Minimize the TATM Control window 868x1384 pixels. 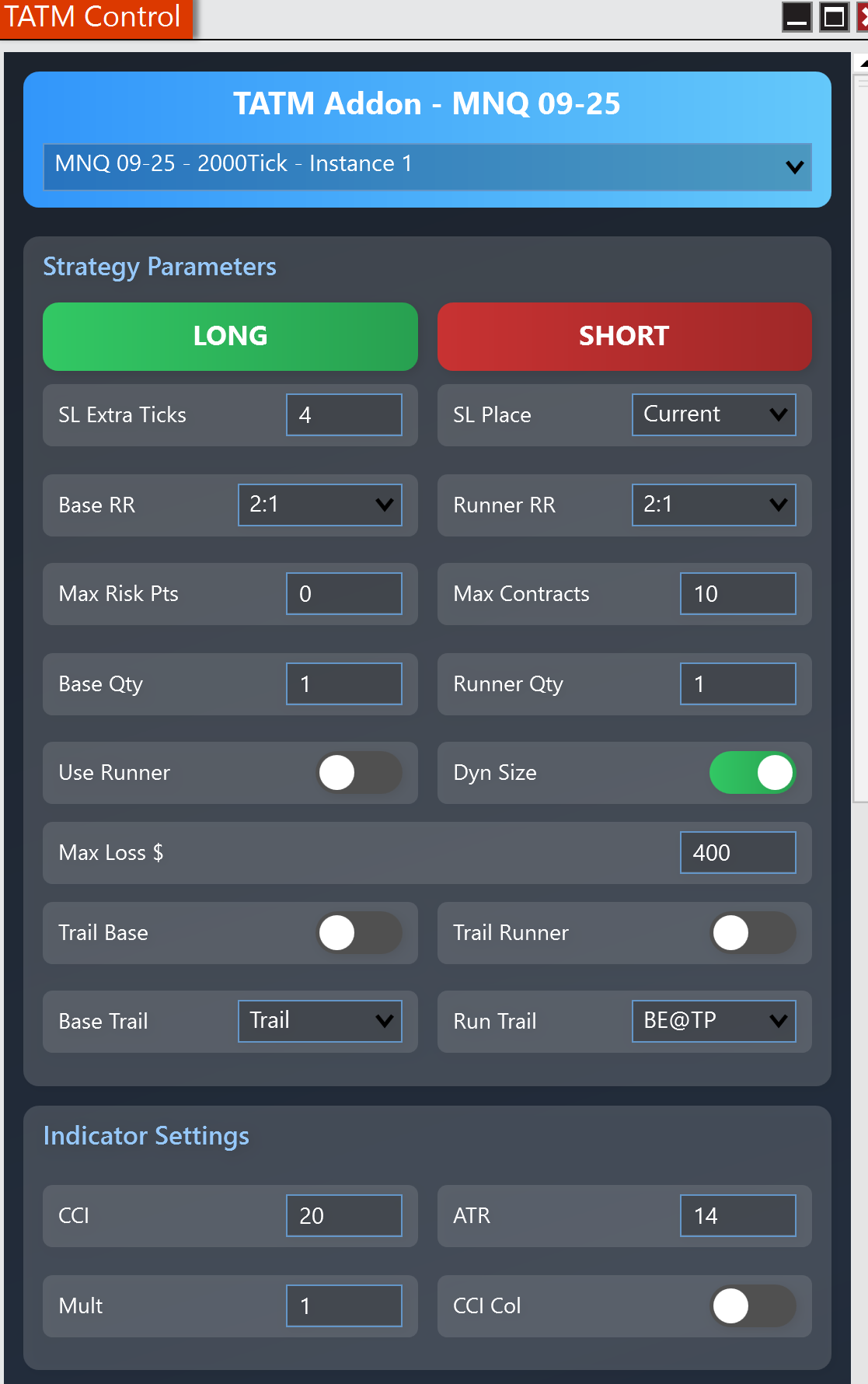coord(797,17)
